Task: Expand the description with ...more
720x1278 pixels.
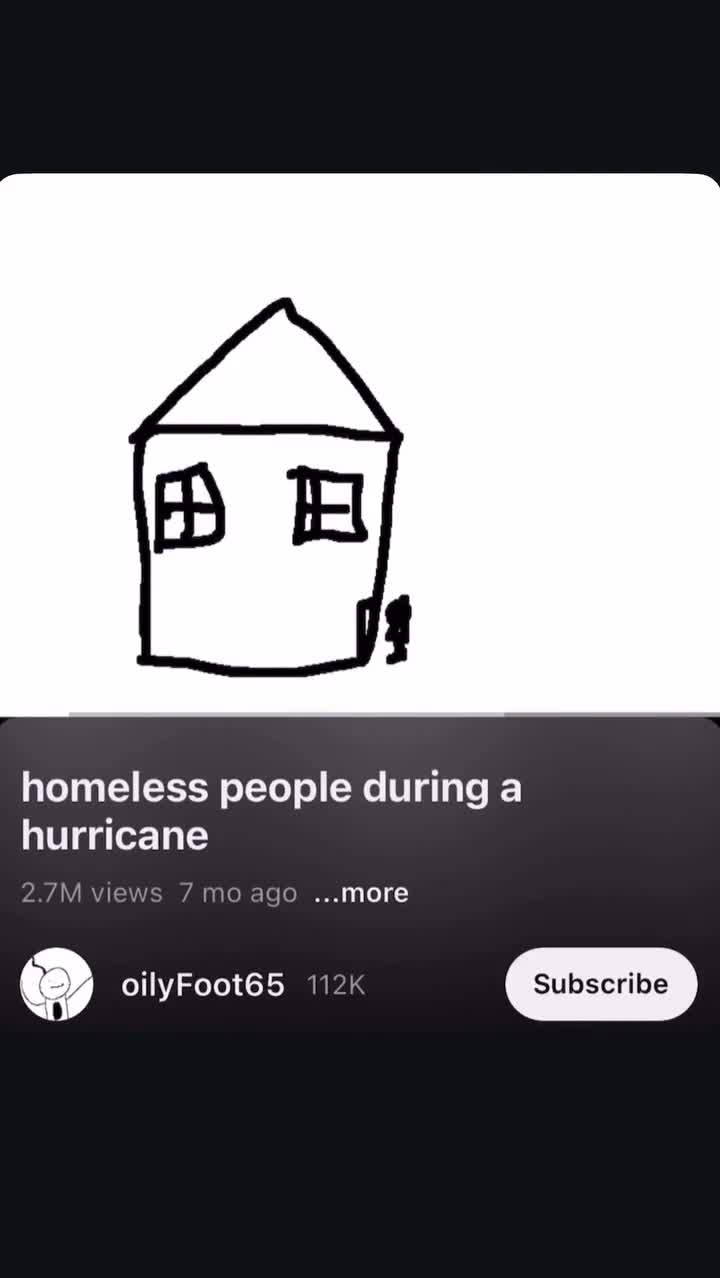Action: (361, 893)
